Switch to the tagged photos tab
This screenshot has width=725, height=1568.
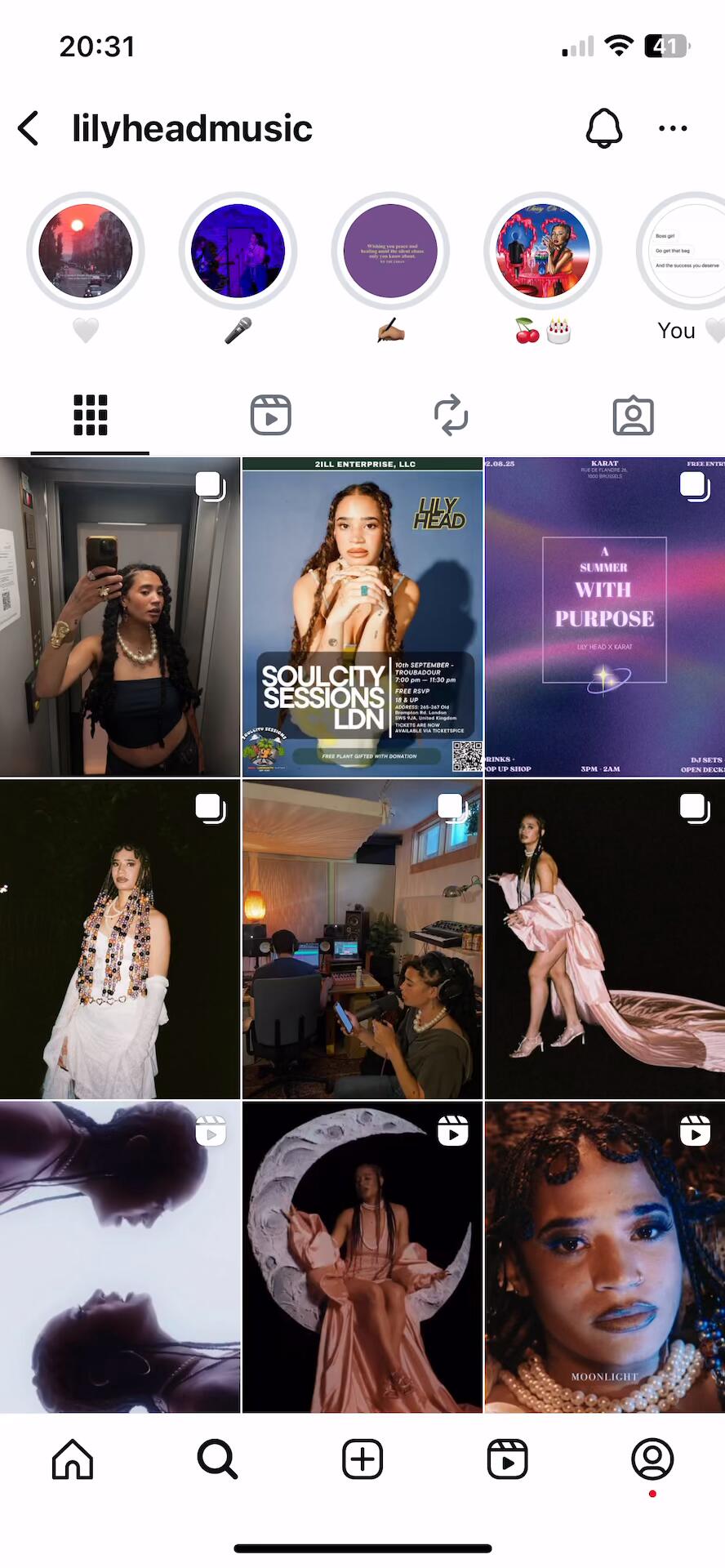point(633,416)
